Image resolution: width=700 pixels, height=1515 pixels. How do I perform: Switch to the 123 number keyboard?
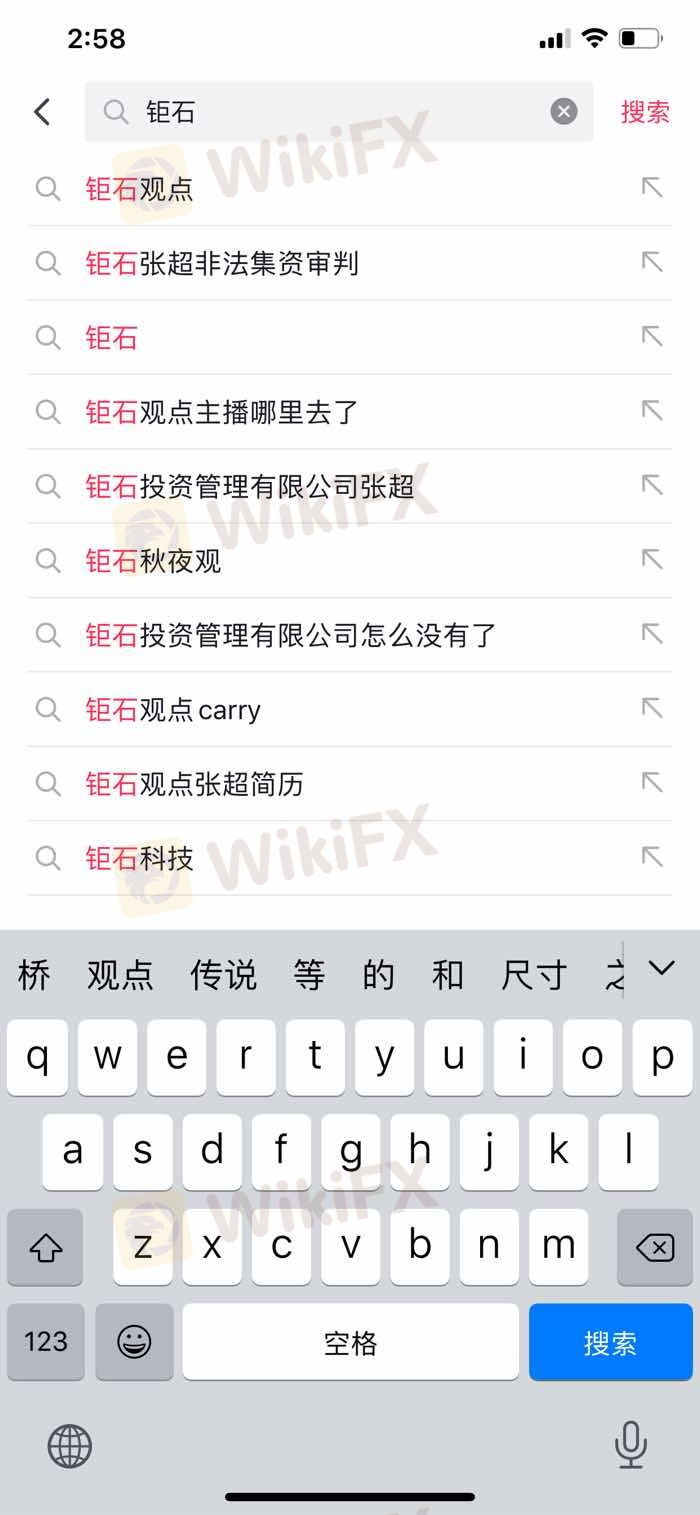tap(45, 1342)
